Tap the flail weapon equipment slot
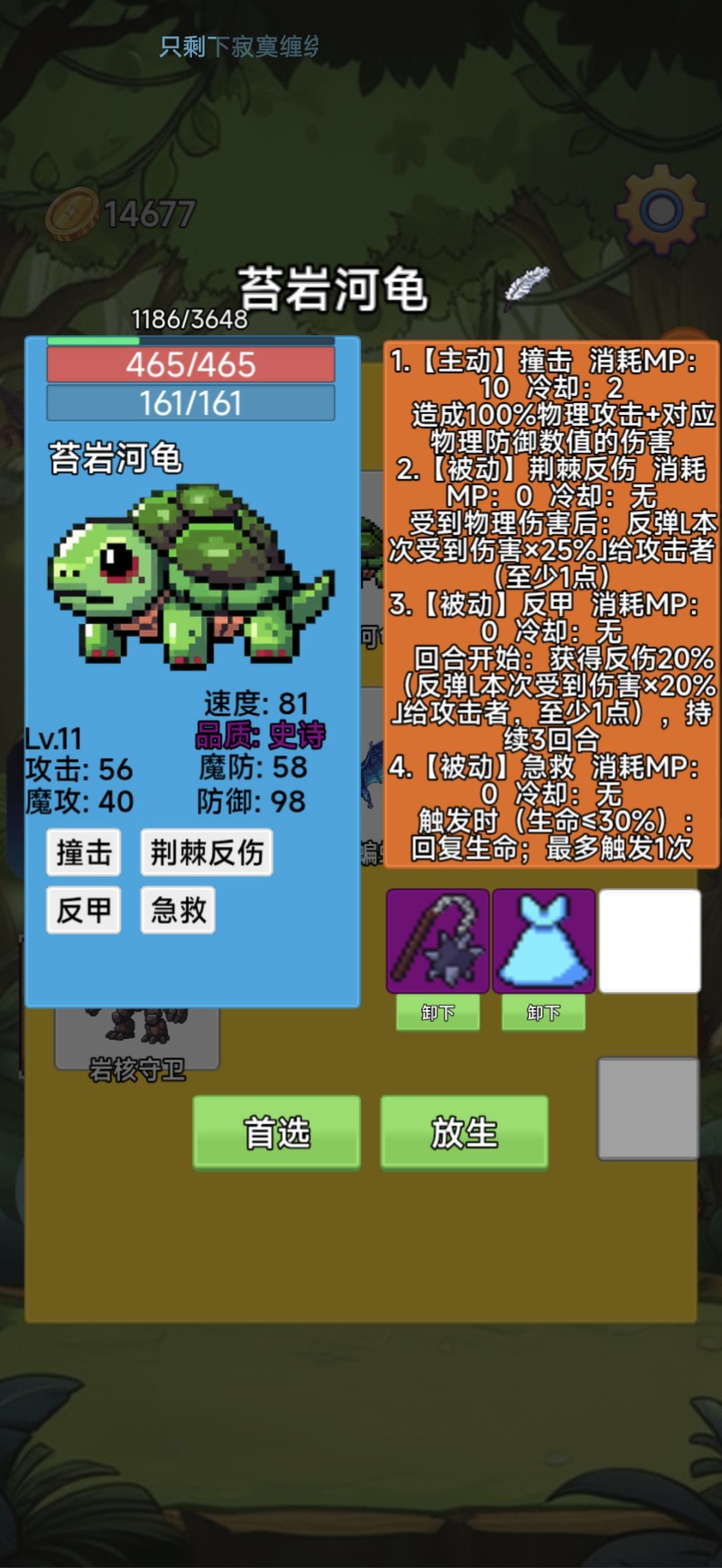Screen dimensions: 722x1568 (x=438, y=941)
